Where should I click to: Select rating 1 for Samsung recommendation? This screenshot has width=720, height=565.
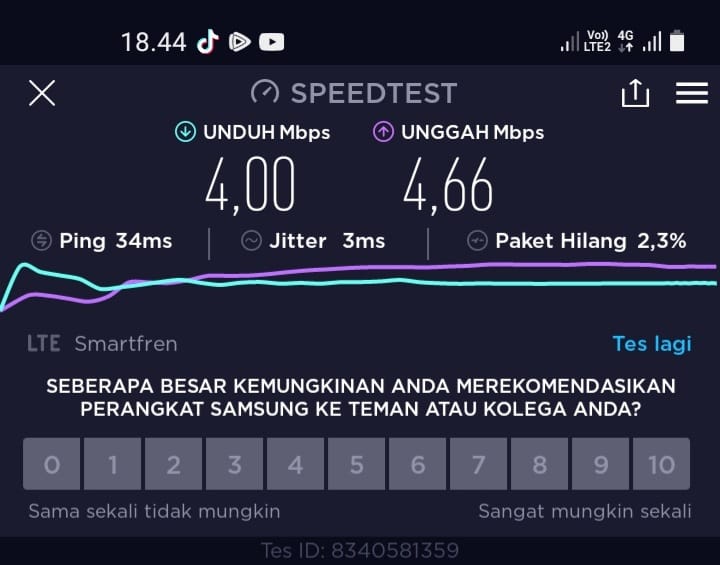coord(112,464)
